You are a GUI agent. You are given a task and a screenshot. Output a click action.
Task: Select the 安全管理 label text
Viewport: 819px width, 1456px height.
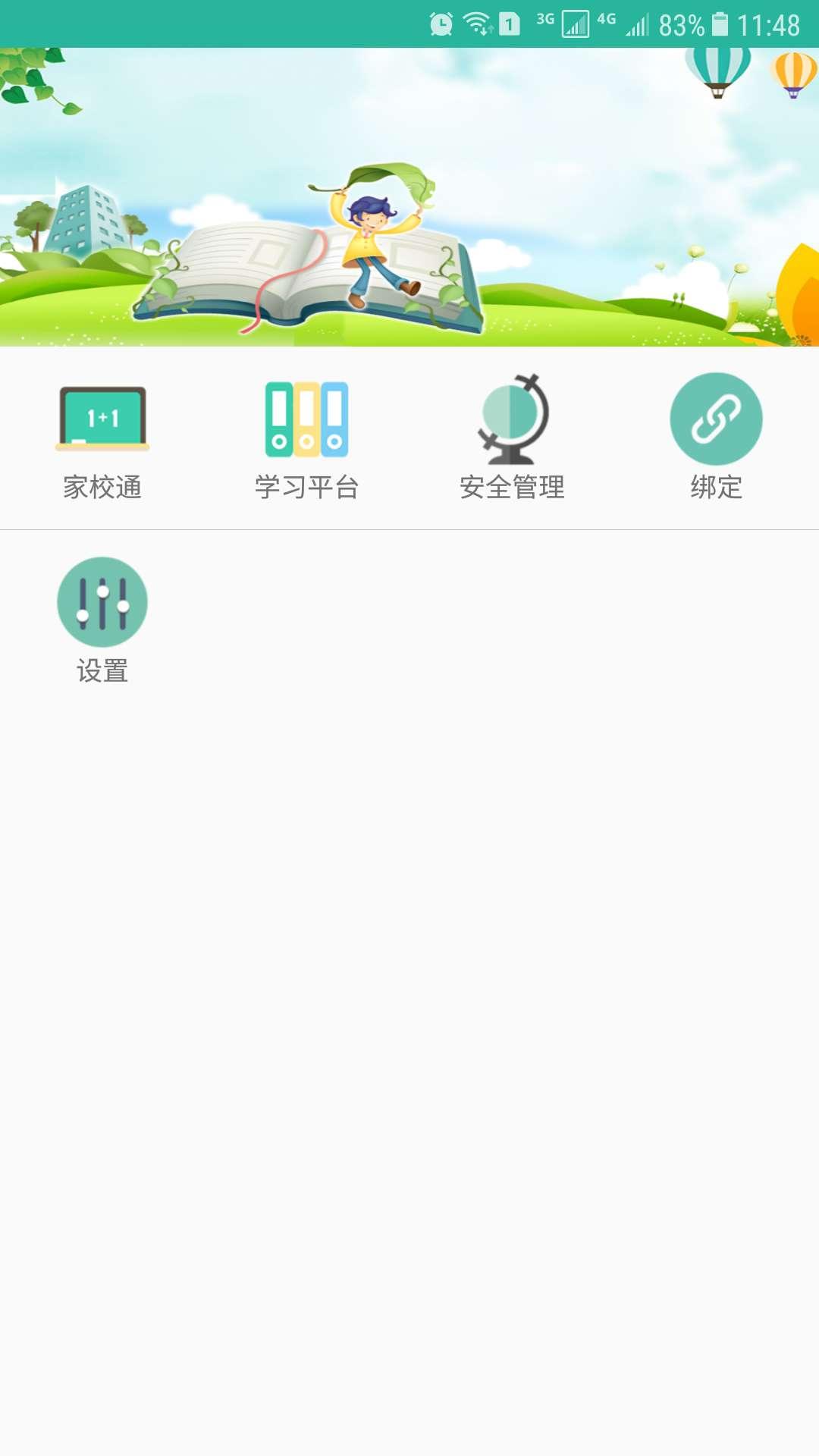pyautogui.click(x=511, y=488)
